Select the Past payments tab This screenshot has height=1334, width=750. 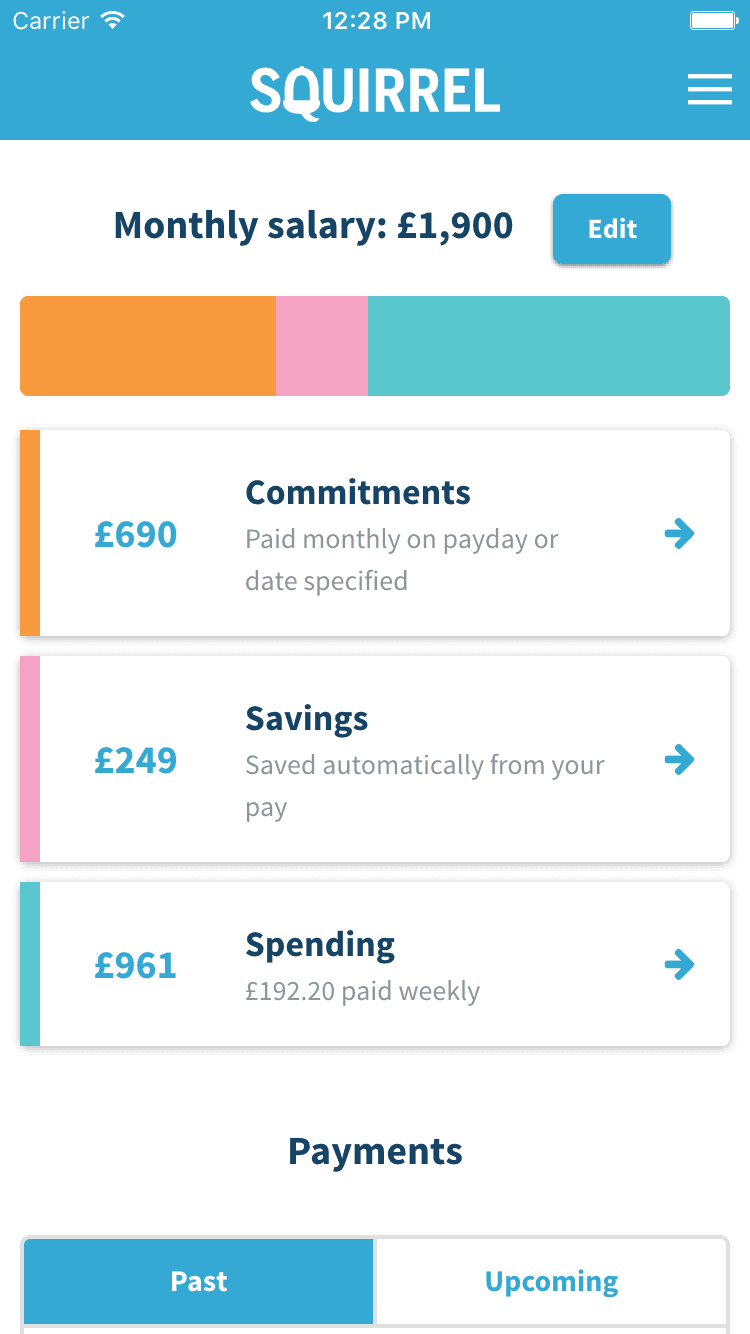(x=199, y=1281)
